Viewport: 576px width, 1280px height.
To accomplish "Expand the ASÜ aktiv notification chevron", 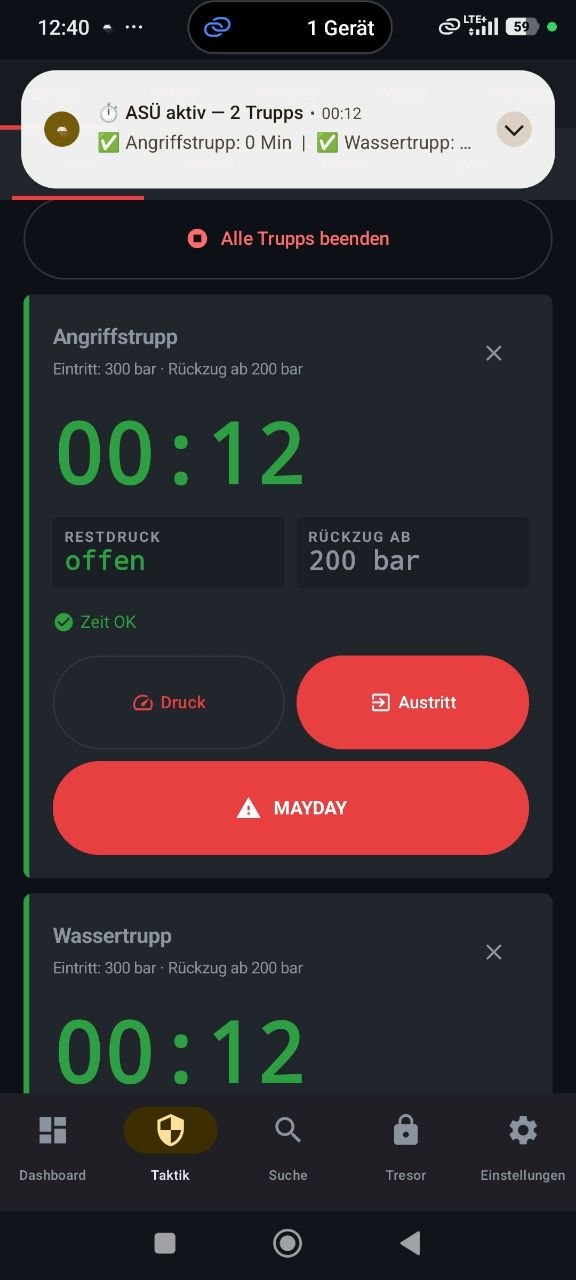I will click(x=514, y=129).
